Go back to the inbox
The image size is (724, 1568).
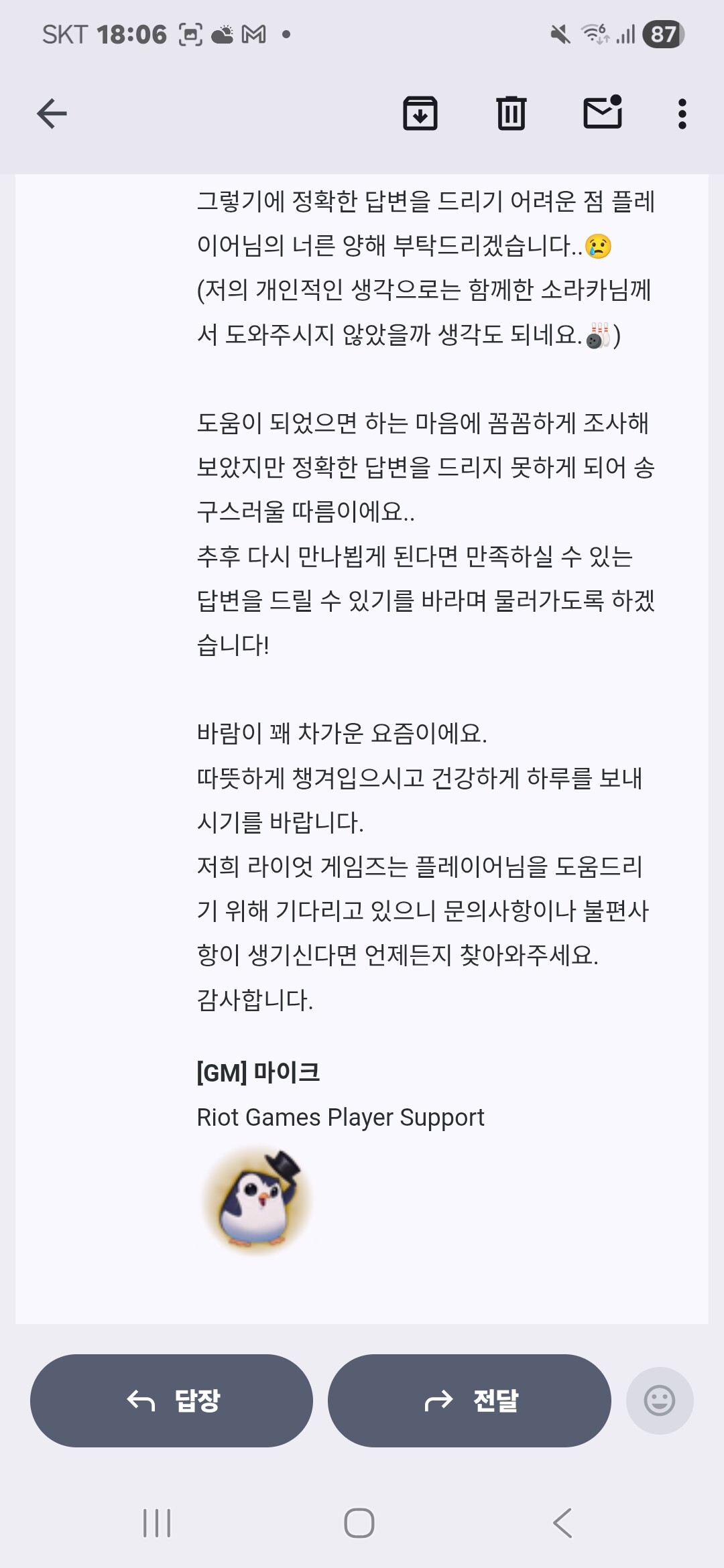coord(52,113)
